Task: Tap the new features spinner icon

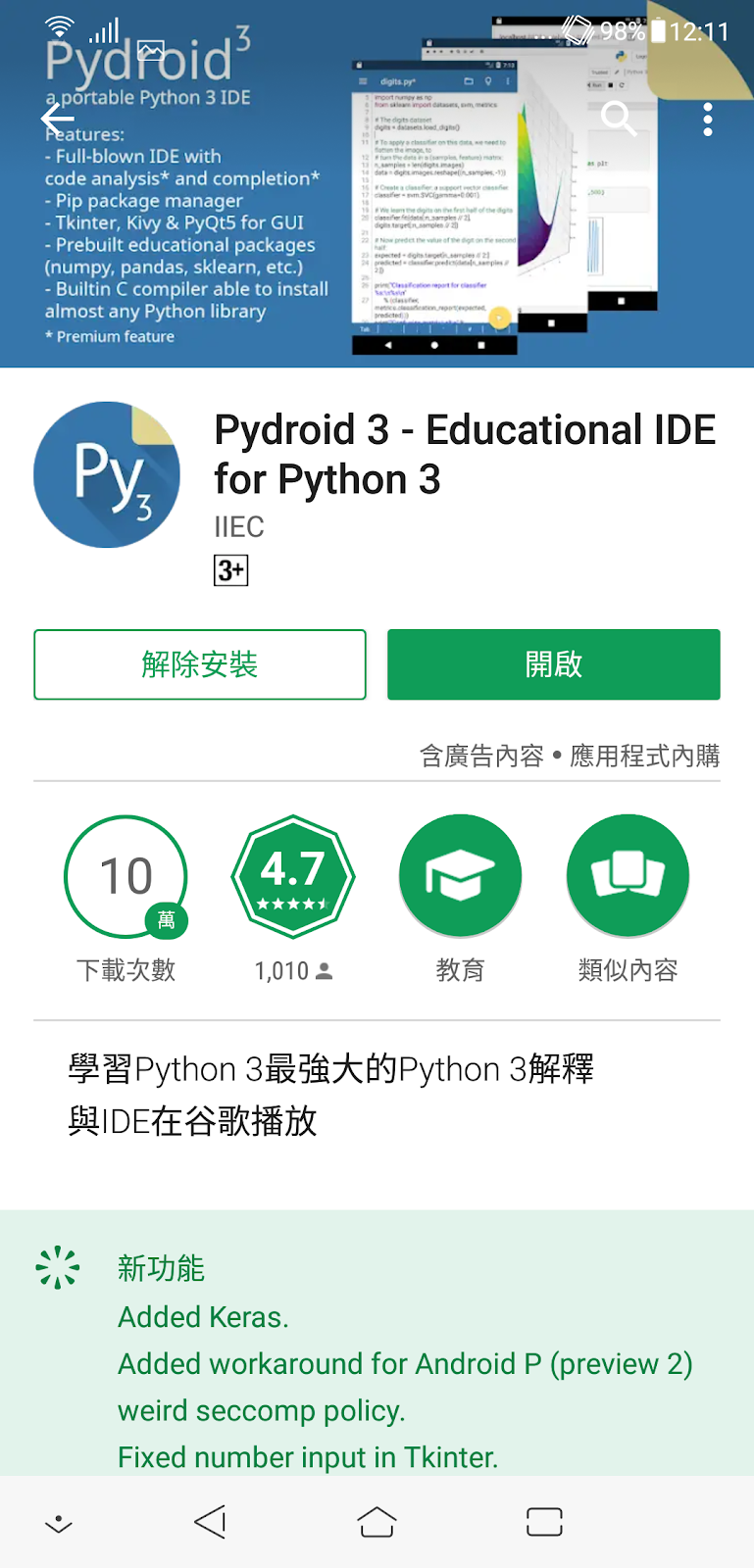Action: (58, 1265)
